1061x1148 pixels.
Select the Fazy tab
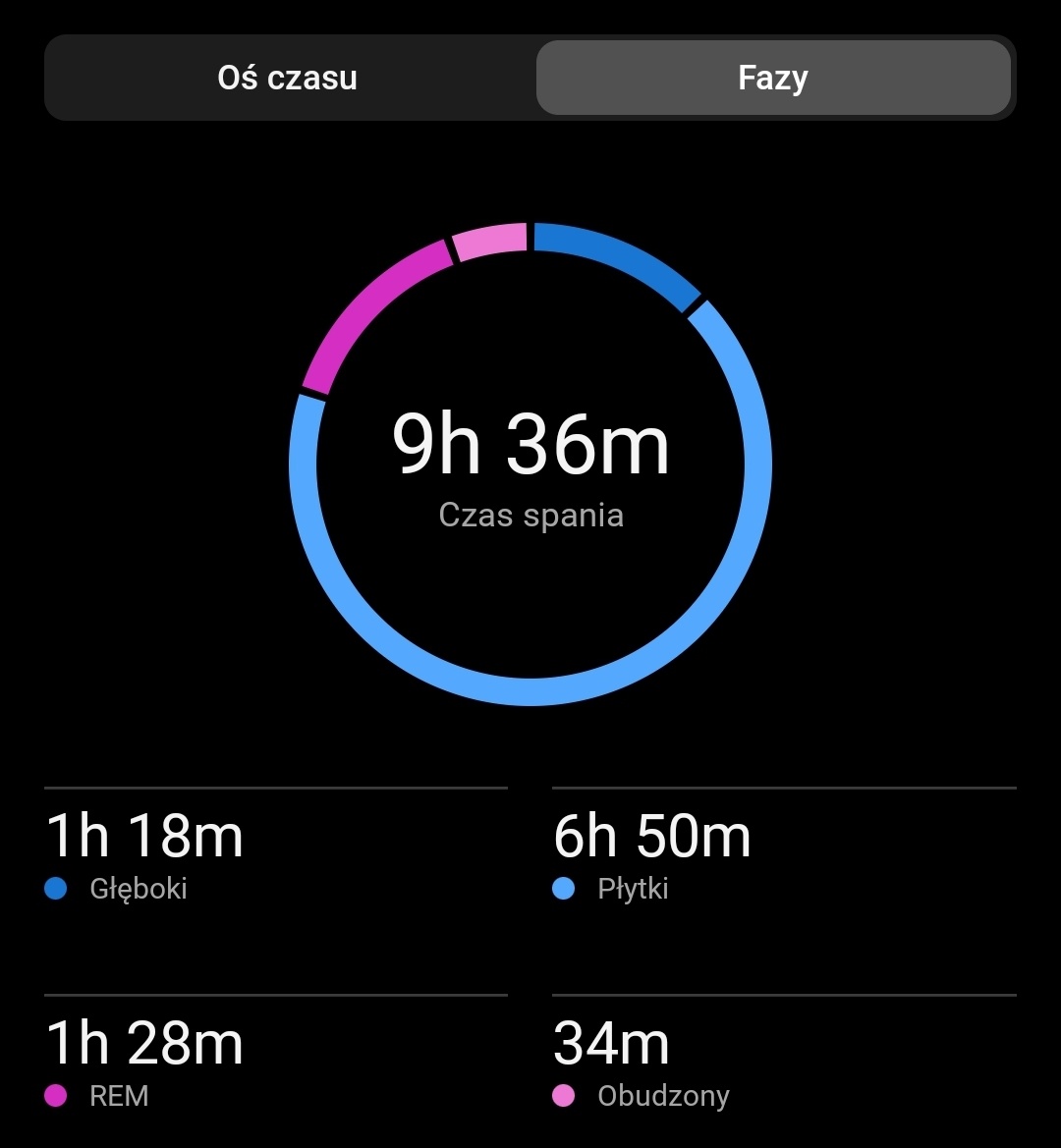(x=773, y=79)
